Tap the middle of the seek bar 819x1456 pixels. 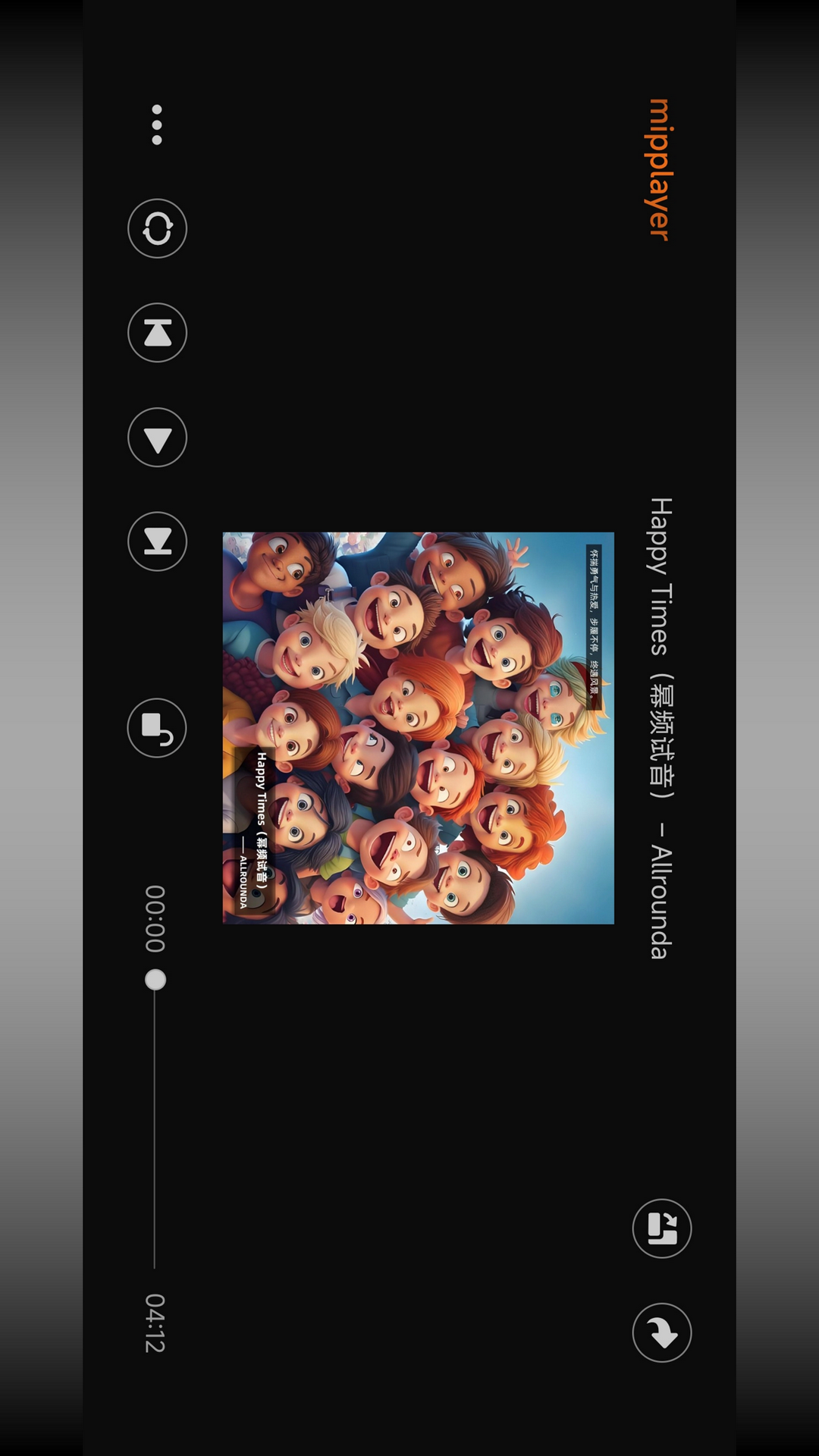pos(155,1124)
